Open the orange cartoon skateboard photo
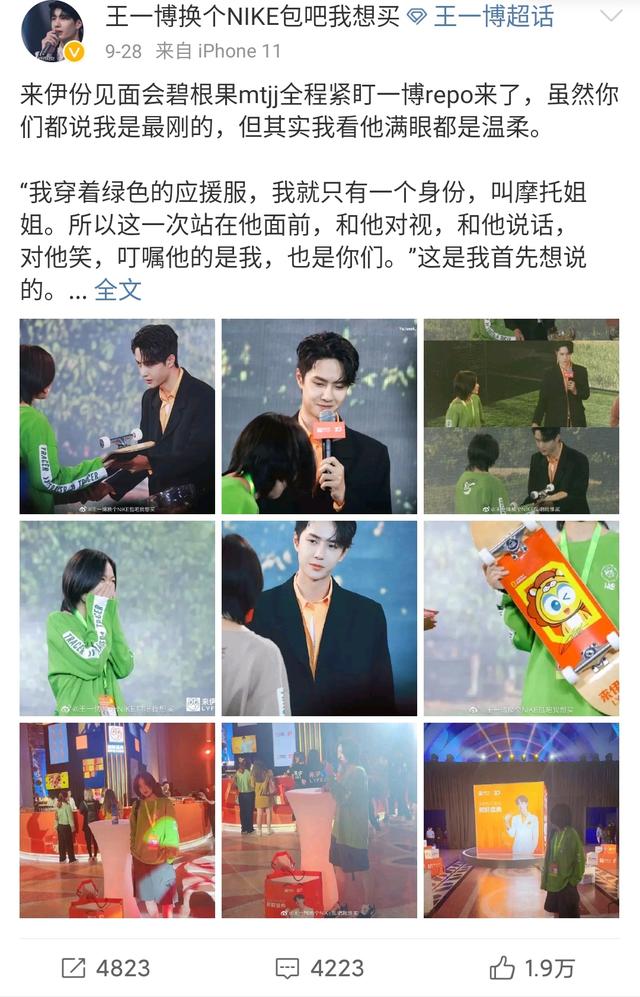The height and width of the screenshot is (997, 640). click(521, 618)
